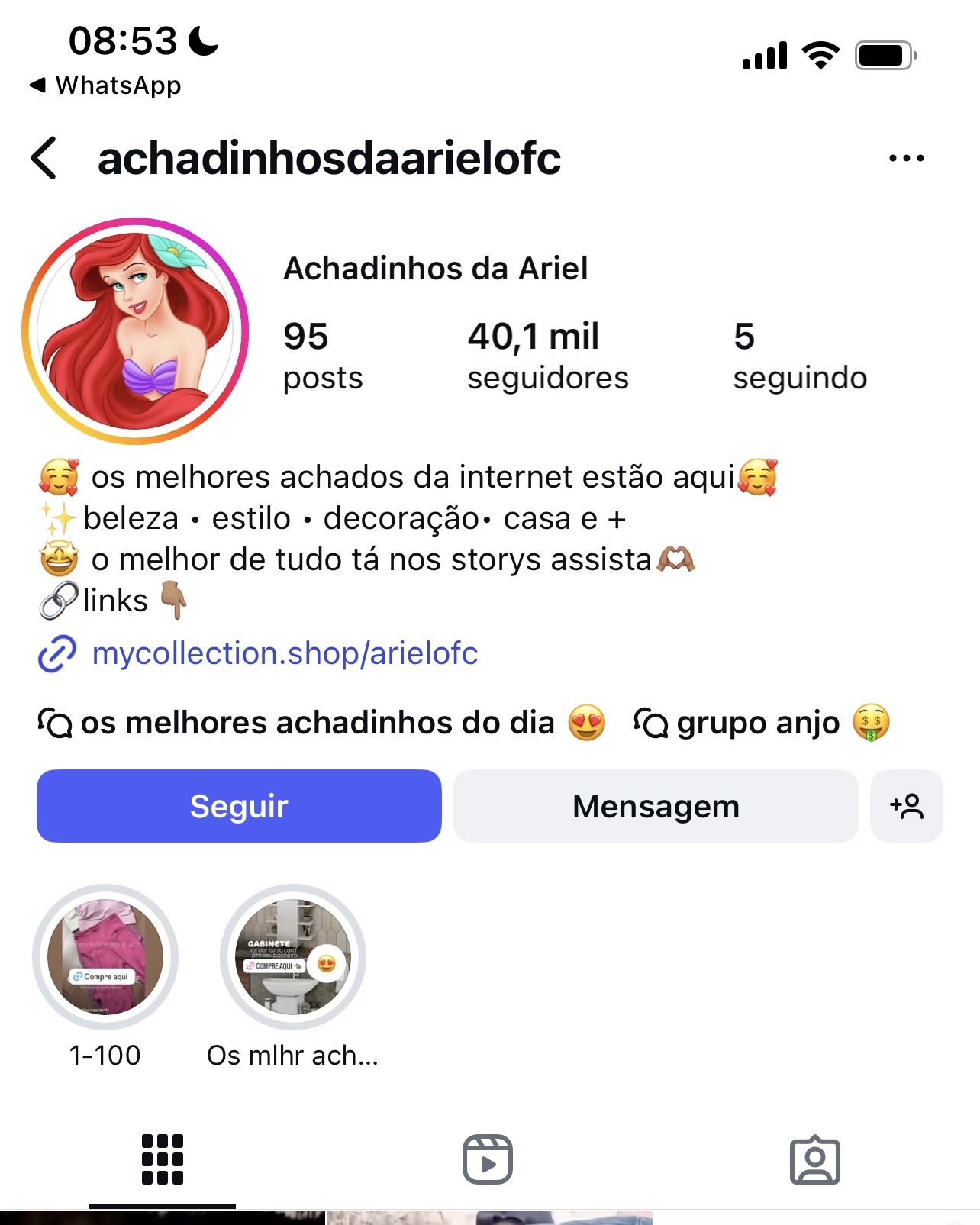
Task: Open the 5 seguindo list
Action: tap(799, 356)
